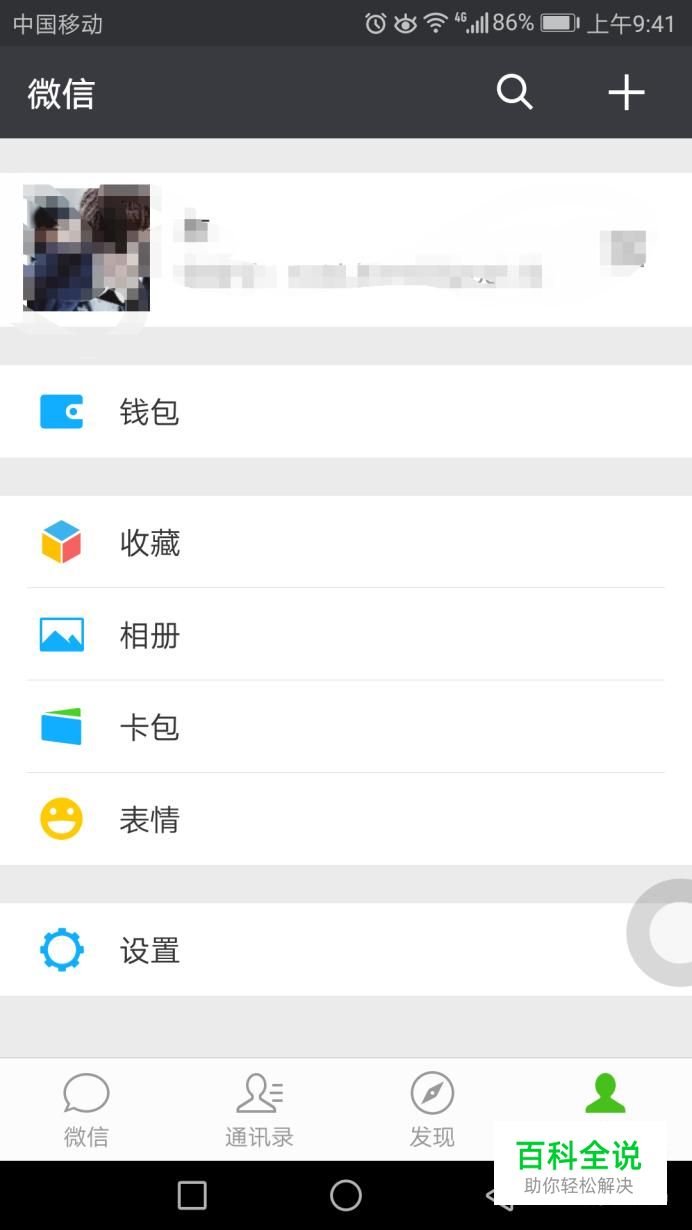Tap the plus icon to add
Image resolution: width=692 pixels, height=1230 pixels.
point(626,93)
